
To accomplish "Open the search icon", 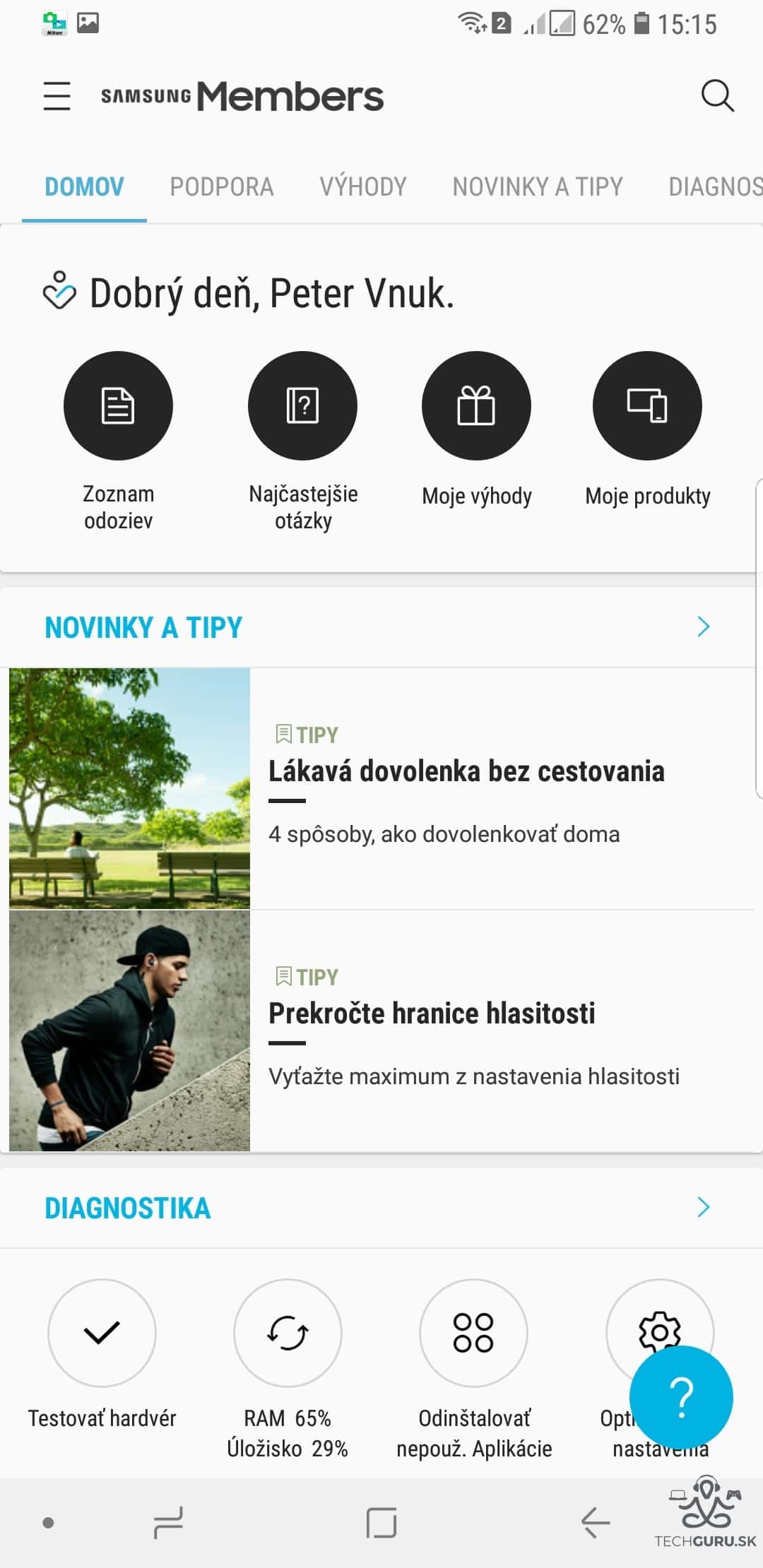I will click(x=716, y=96).
